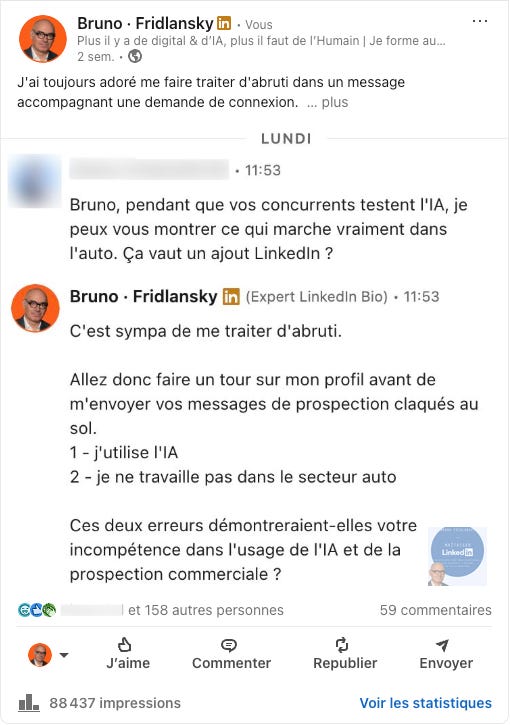Send the post via Envoyer
This screenshot has width=510, height=725.
[446, 654]
